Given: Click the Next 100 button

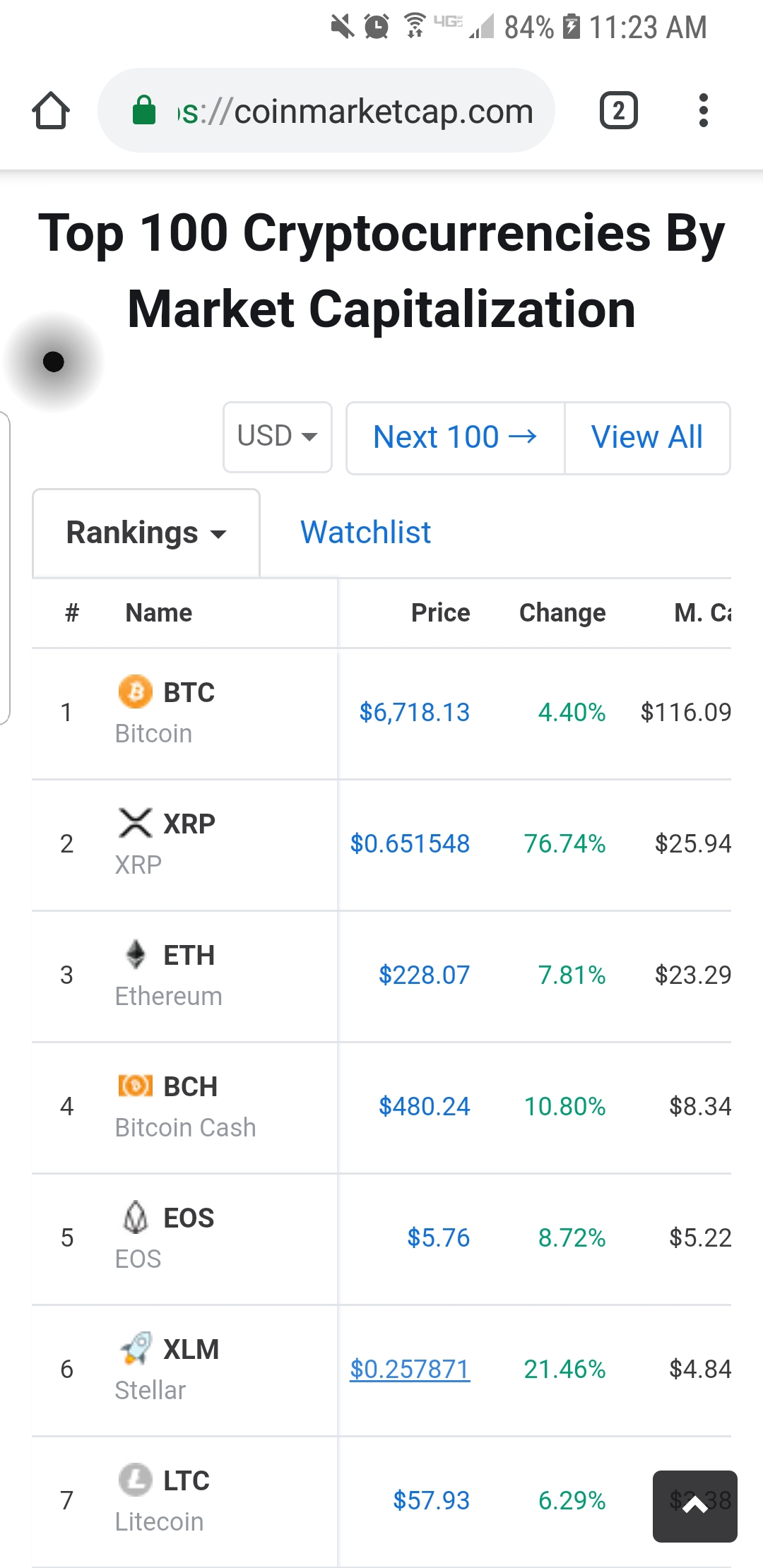Looking at the screenshot, I should tap(454, 436).
